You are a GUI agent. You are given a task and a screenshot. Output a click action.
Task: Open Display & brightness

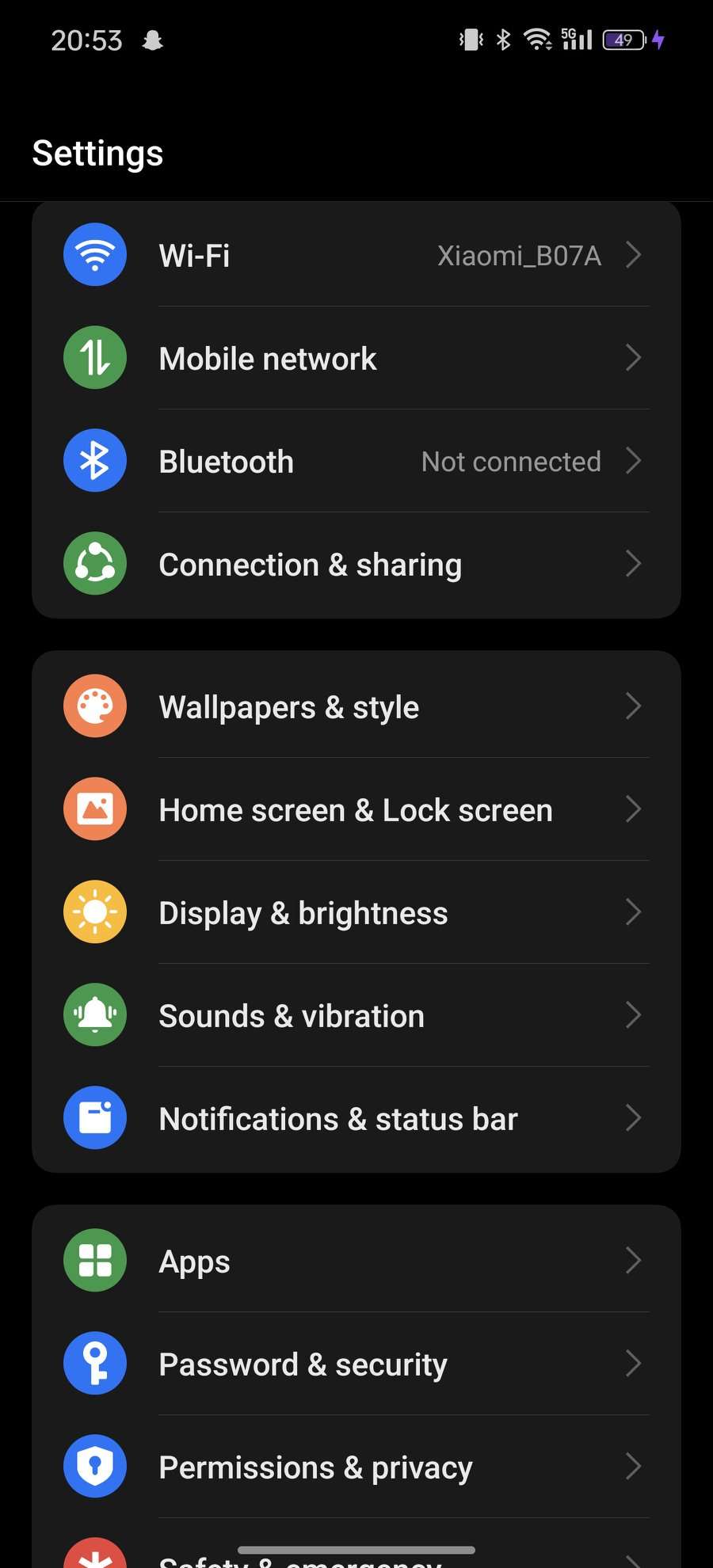pos(356,912)
